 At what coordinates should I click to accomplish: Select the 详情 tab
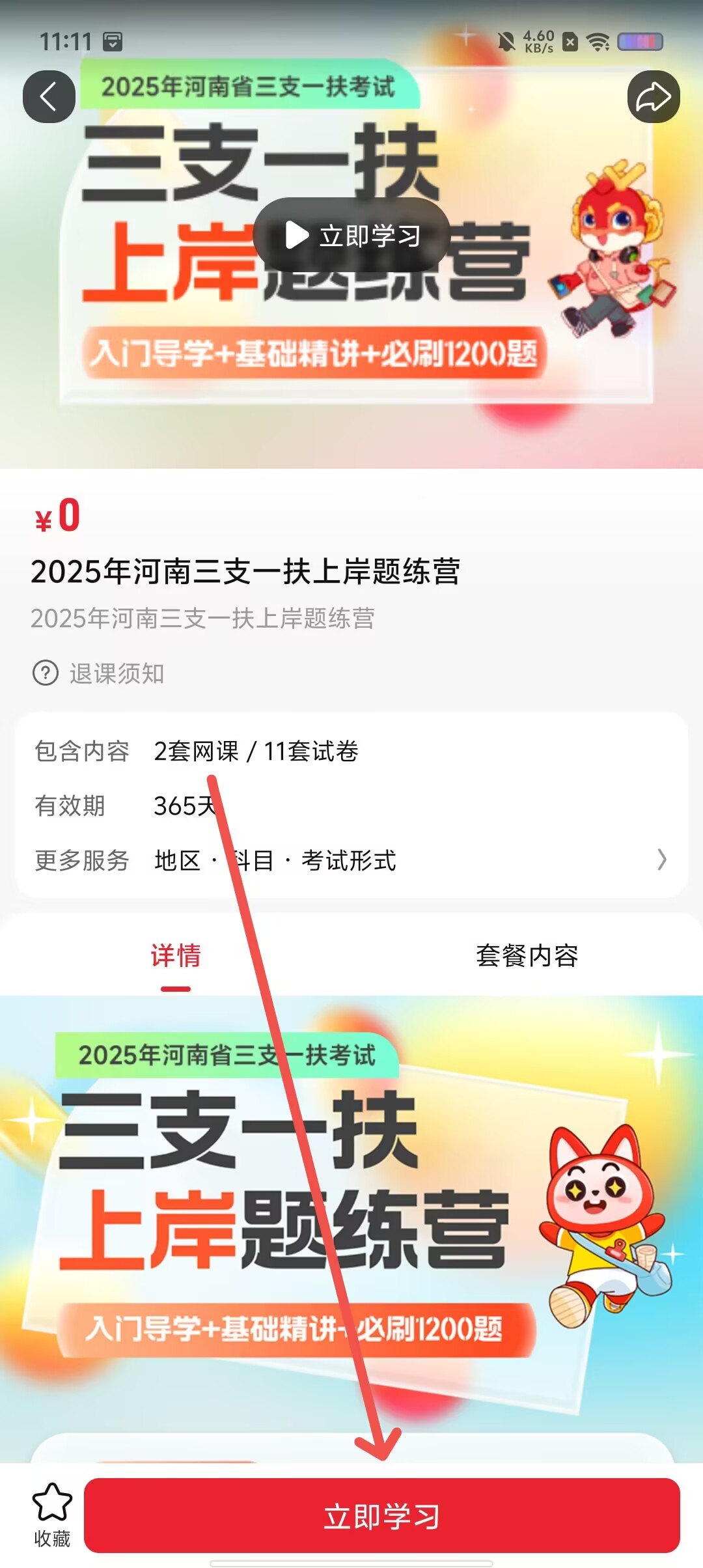coord(176,956)
